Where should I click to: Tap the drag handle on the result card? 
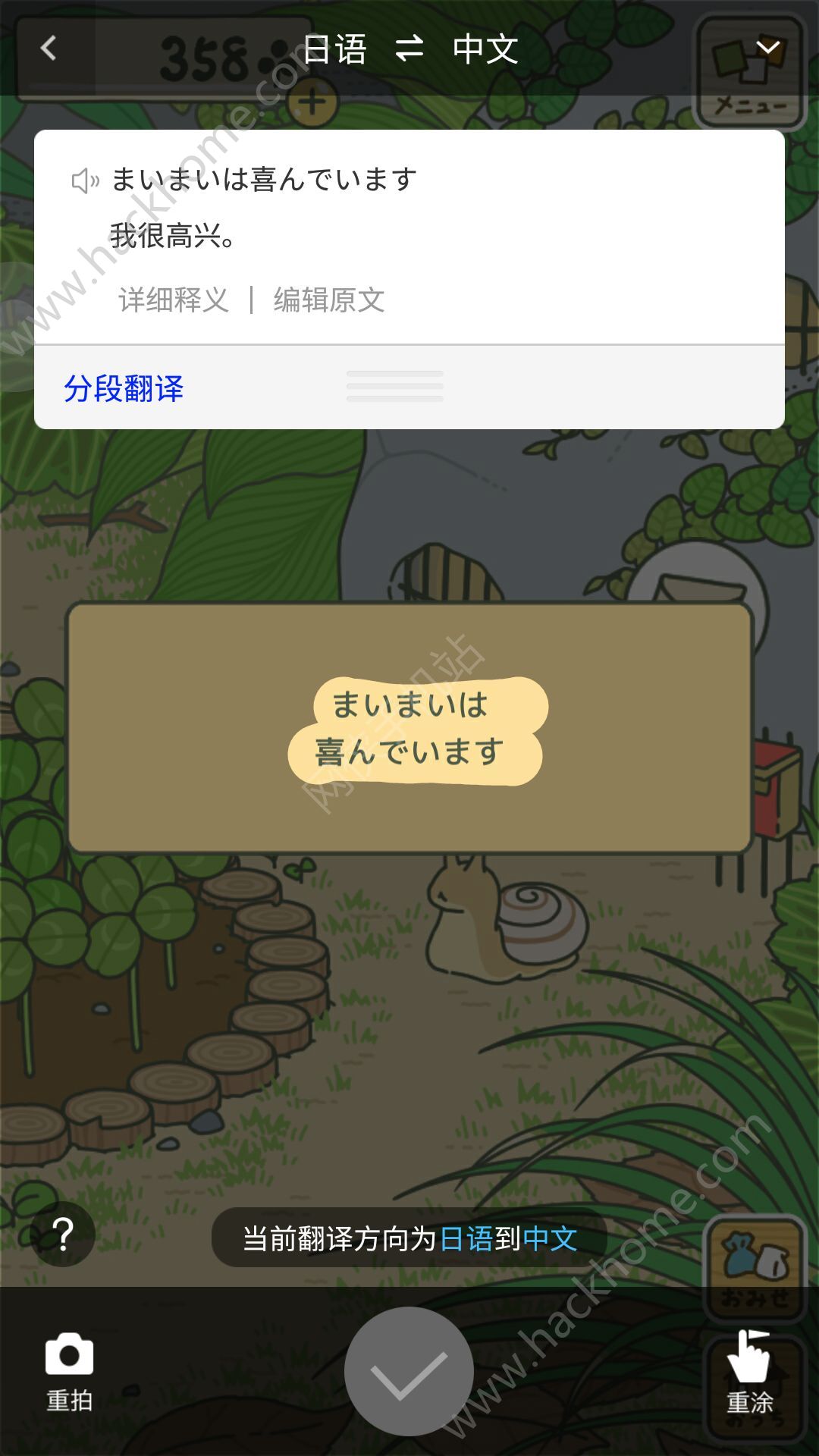[x=394, y=386]
